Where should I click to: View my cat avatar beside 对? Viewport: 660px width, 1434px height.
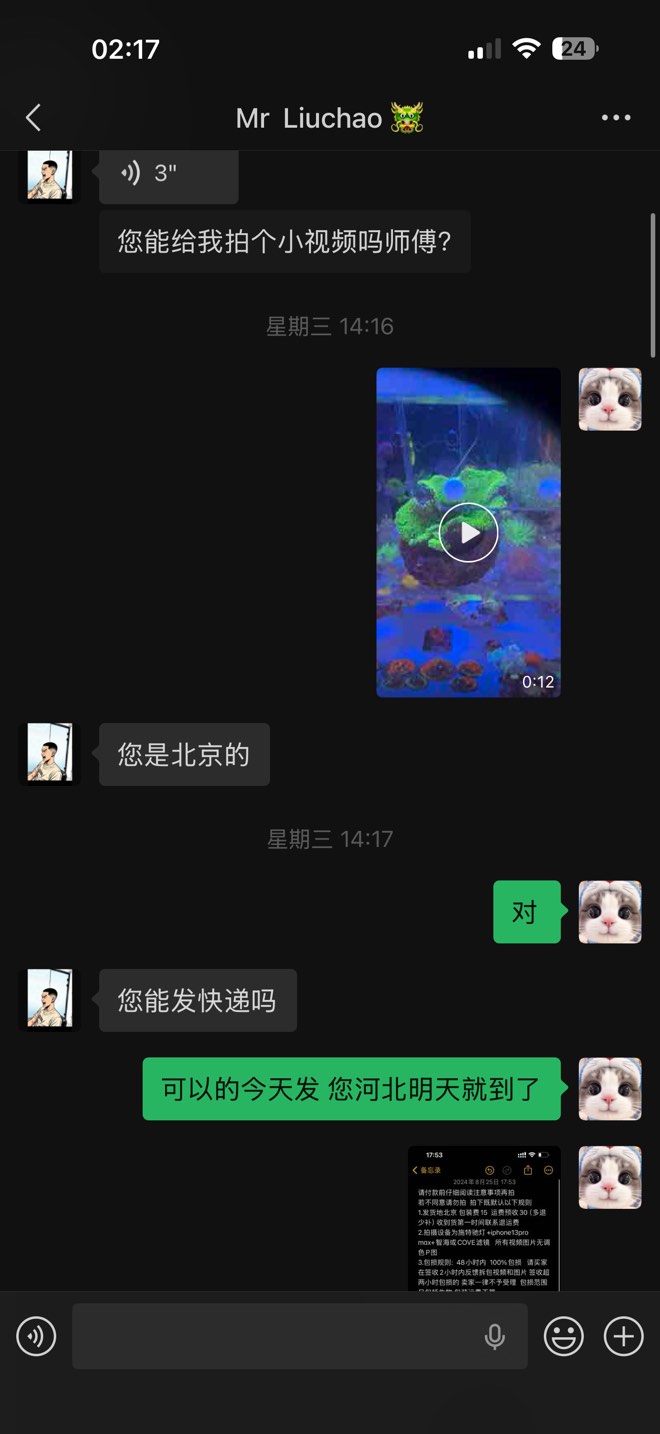coord(610,911)
